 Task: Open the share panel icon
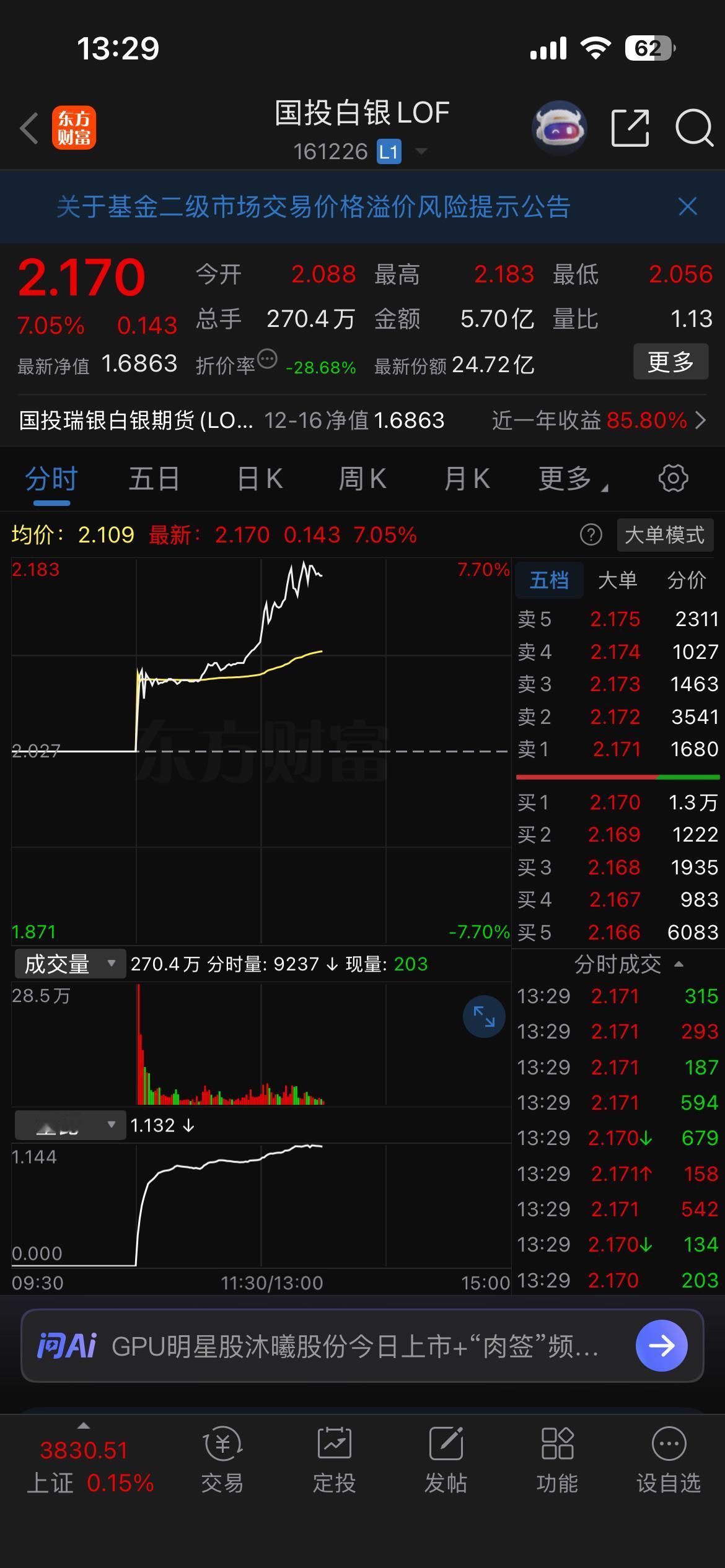coord(630,127)
